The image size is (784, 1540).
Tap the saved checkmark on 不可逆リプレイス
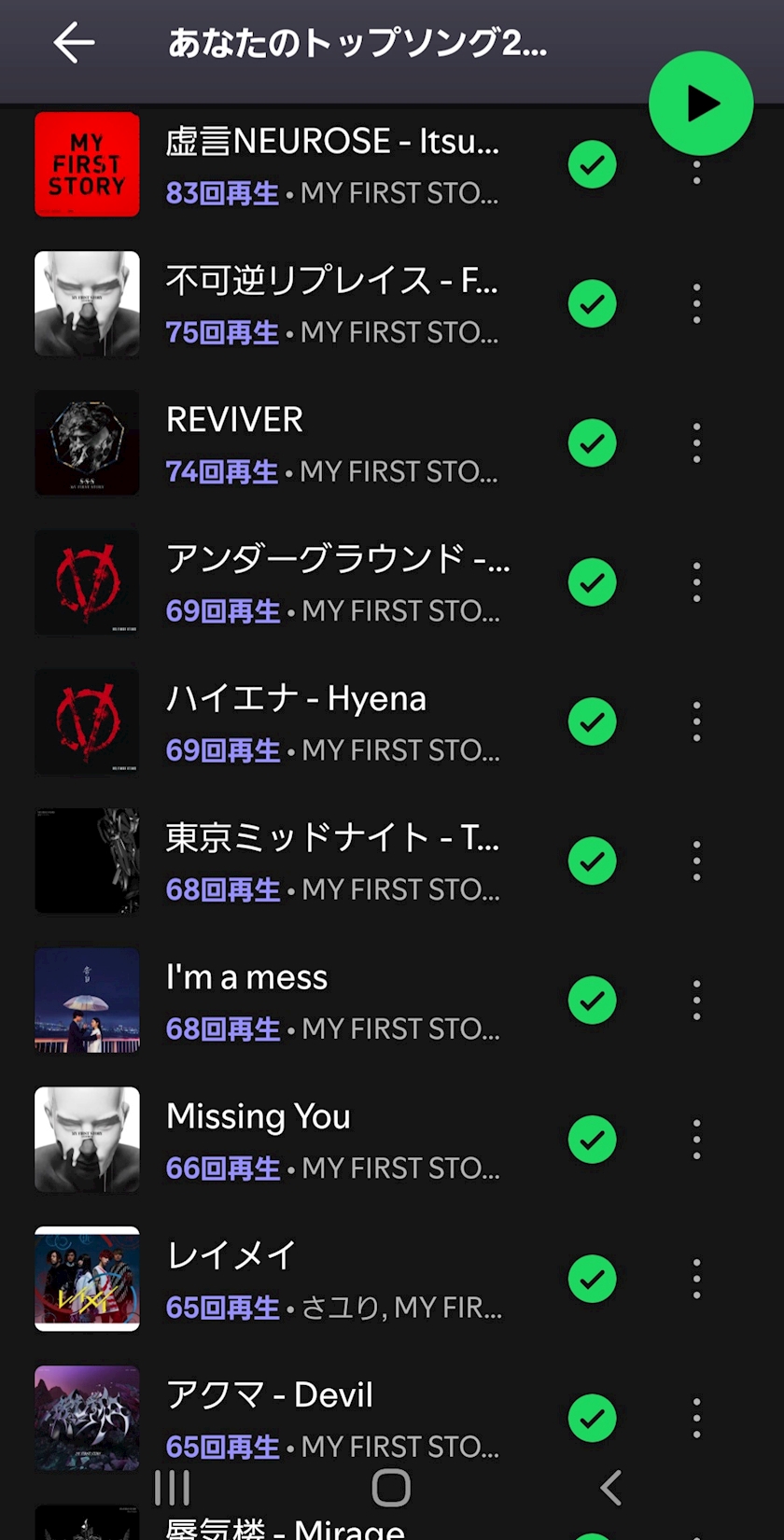pos(593,303)
